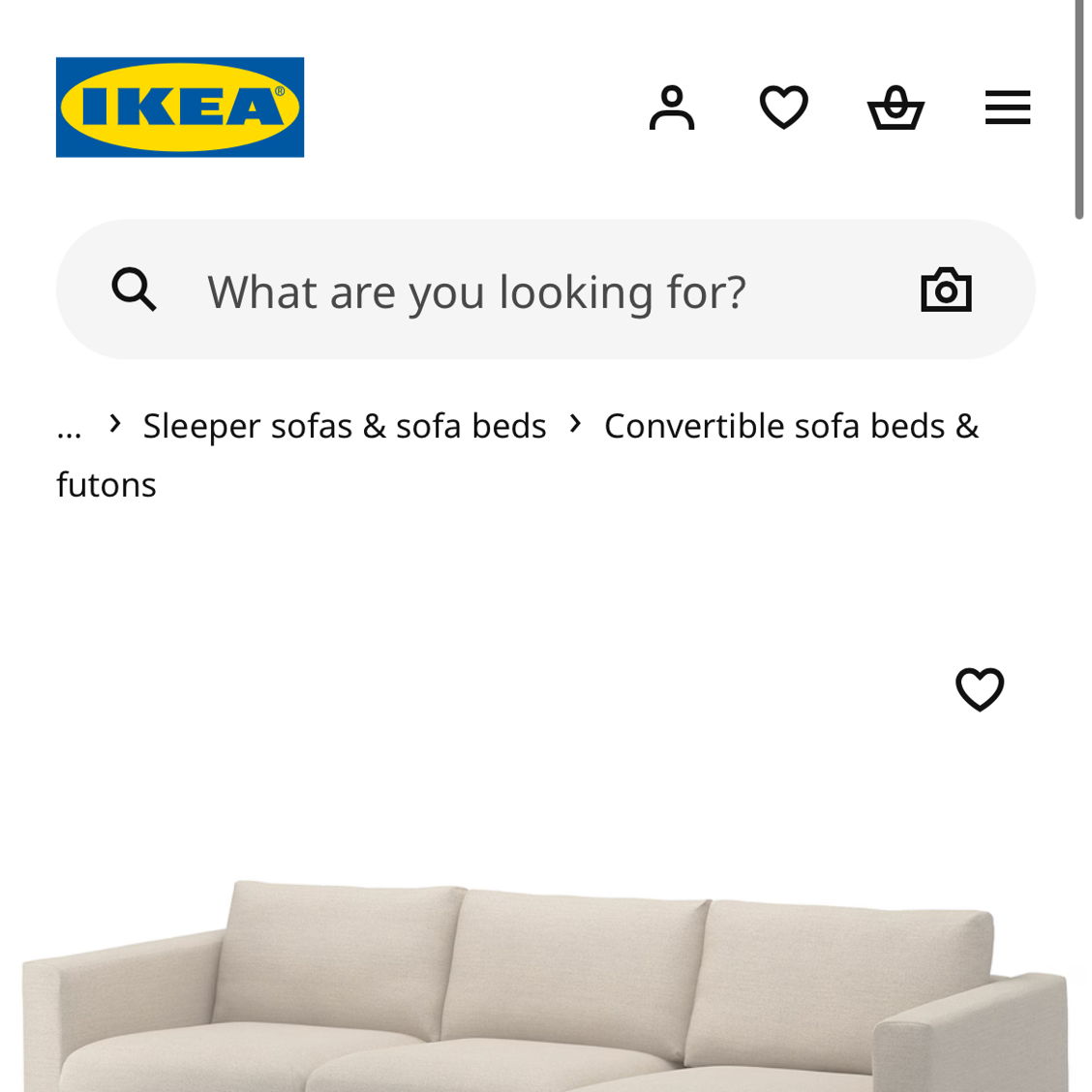Go to the IKEA home page logo
Screen dimensions: 1092x1092
coord(180,107)
